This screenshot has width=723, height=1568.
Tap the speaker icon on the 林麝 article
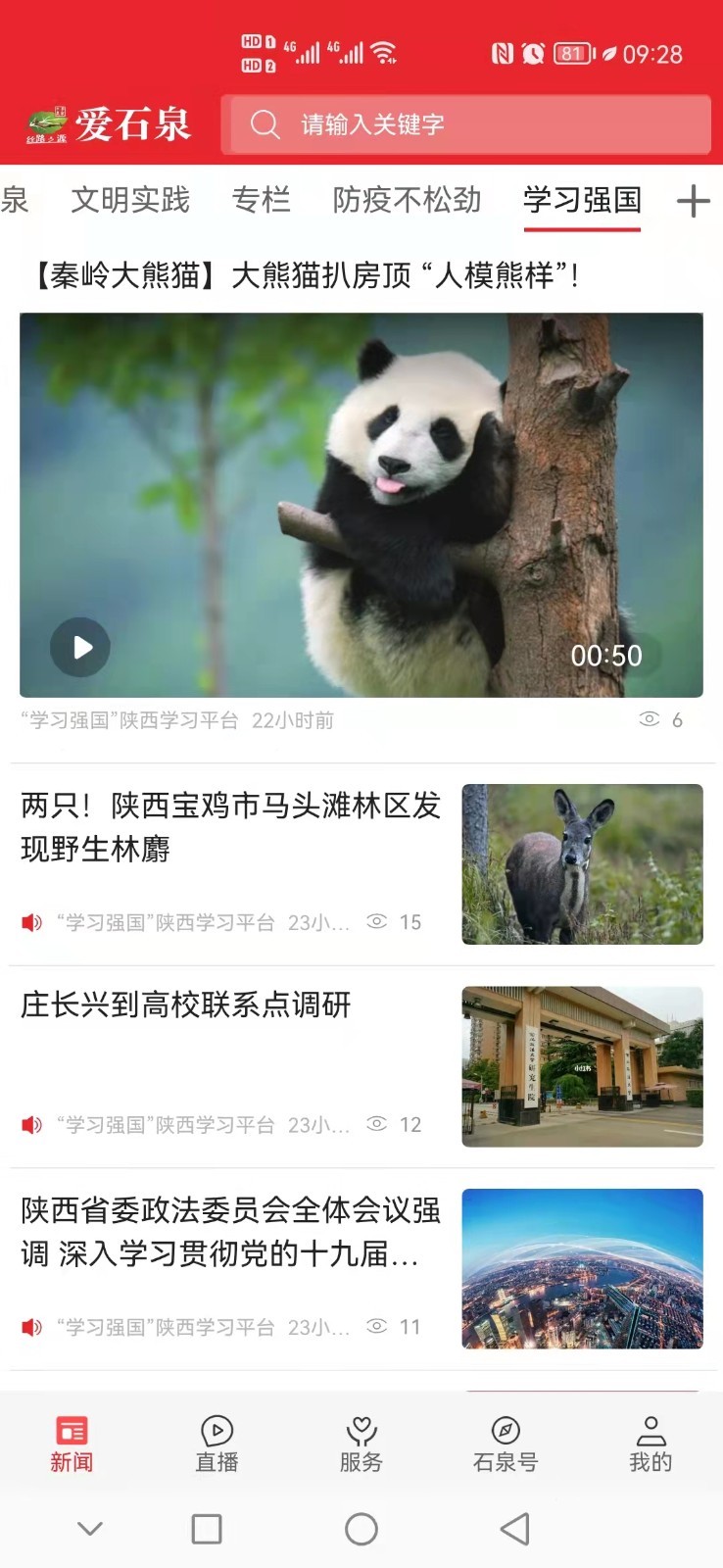tap(30, 921)
